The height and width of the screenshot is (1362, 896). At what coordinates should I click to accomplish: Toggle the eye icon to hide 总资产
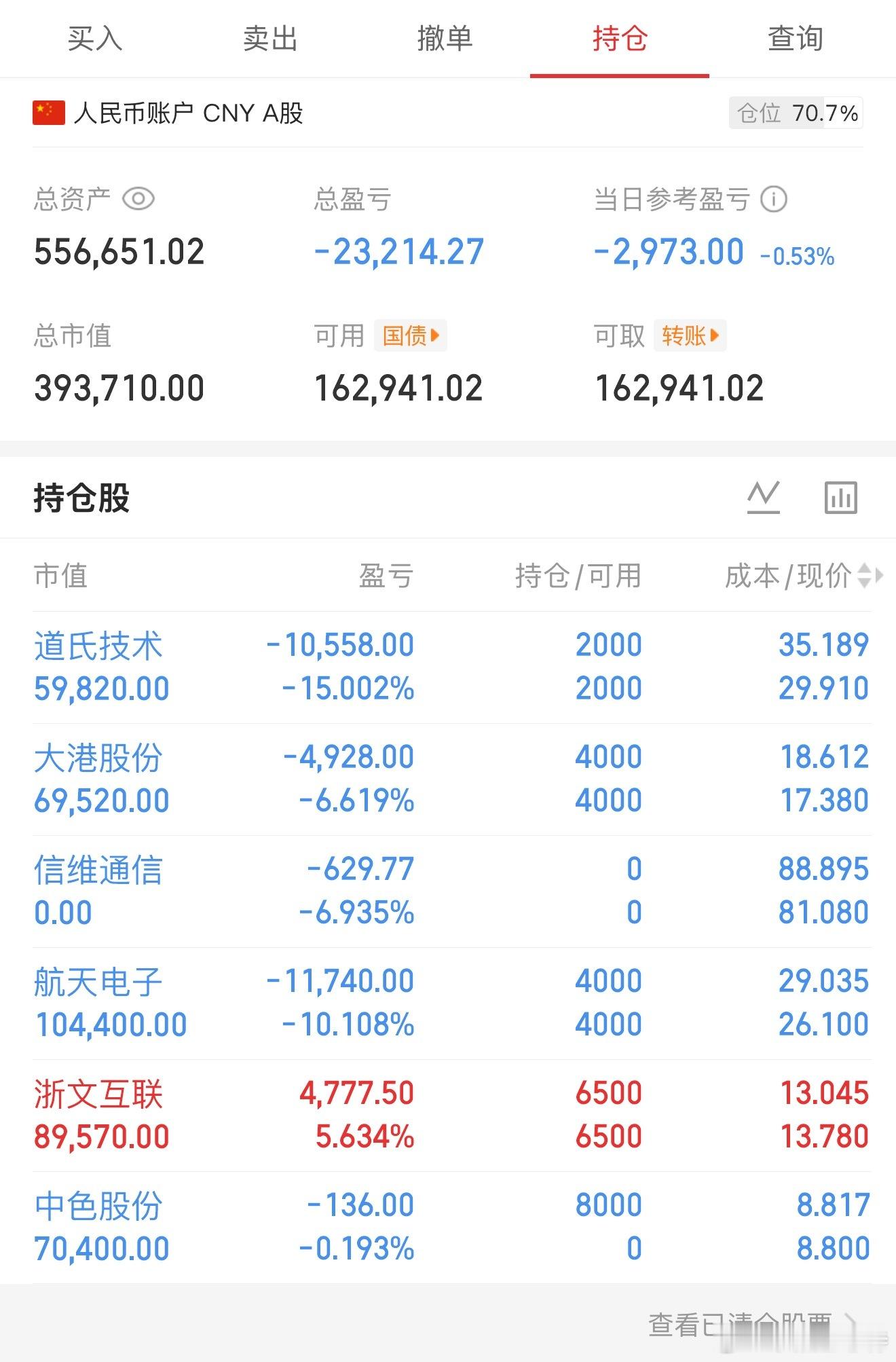[138, 199]
